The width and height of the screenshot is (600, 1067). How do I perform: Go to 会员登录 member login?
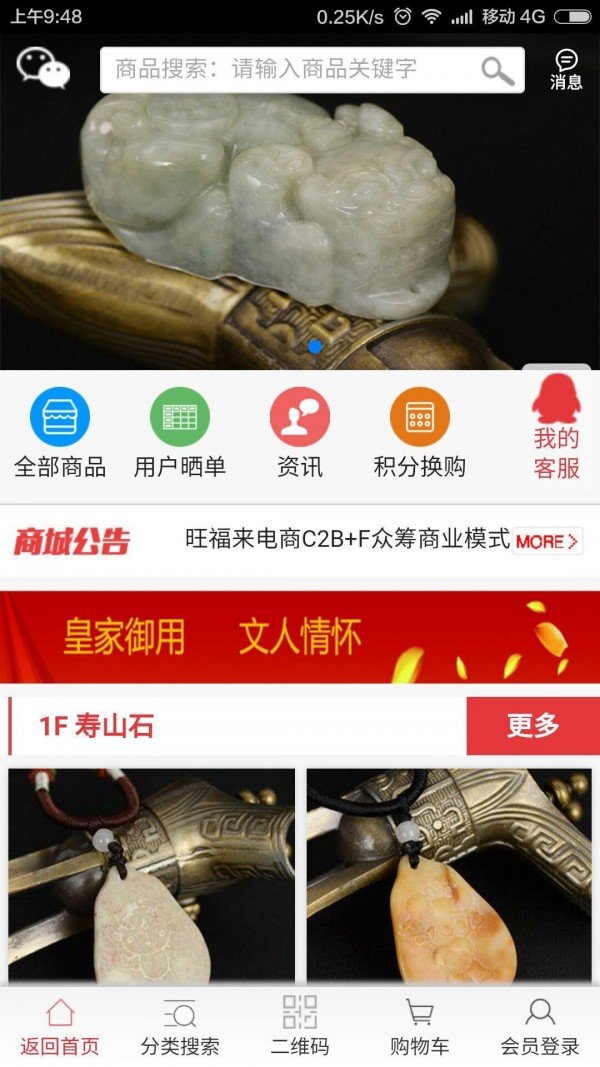[x=540, y=1027]
